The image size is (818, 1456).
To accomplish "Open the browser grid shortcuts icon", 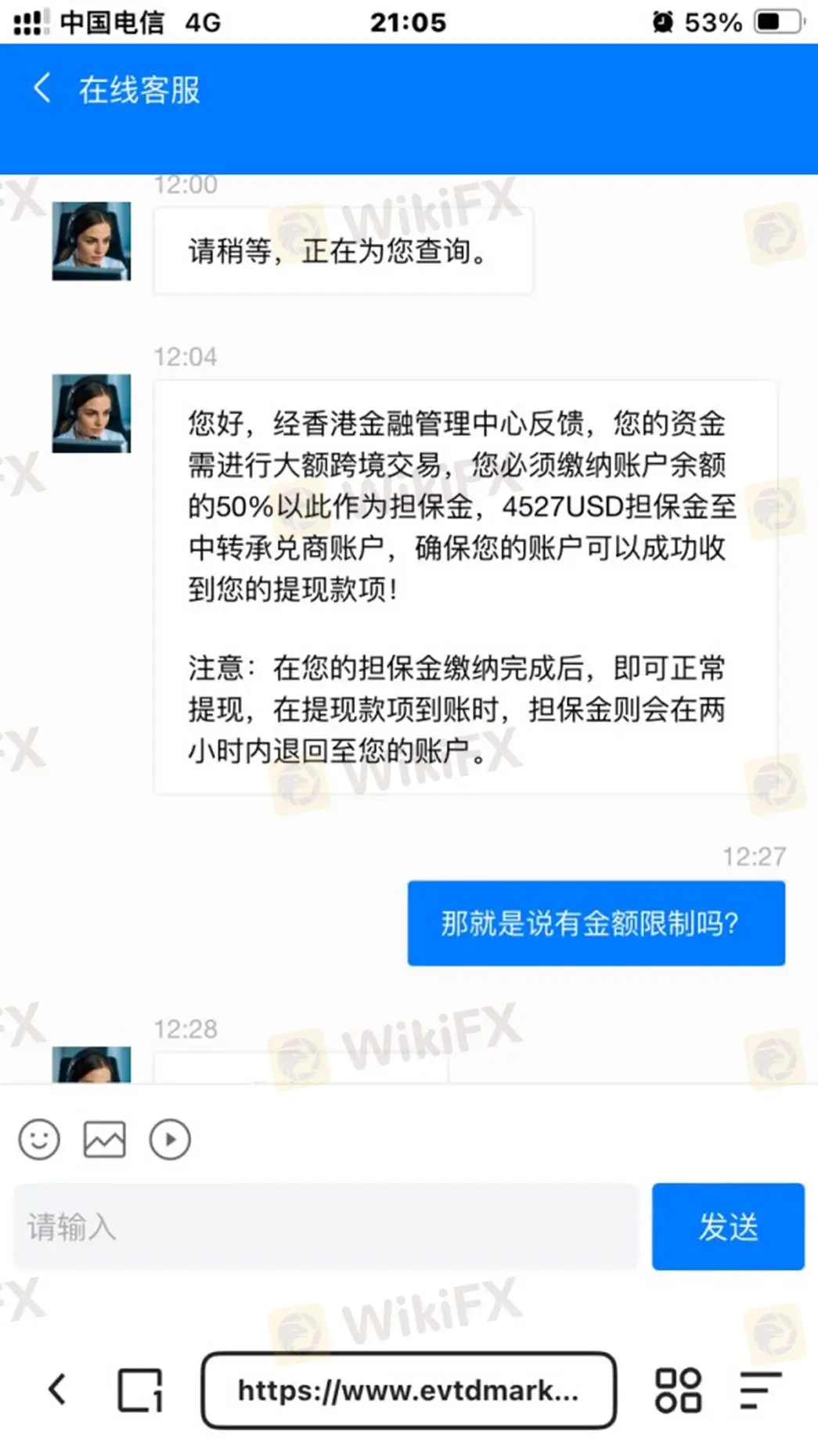I will tap(677, 1389).
